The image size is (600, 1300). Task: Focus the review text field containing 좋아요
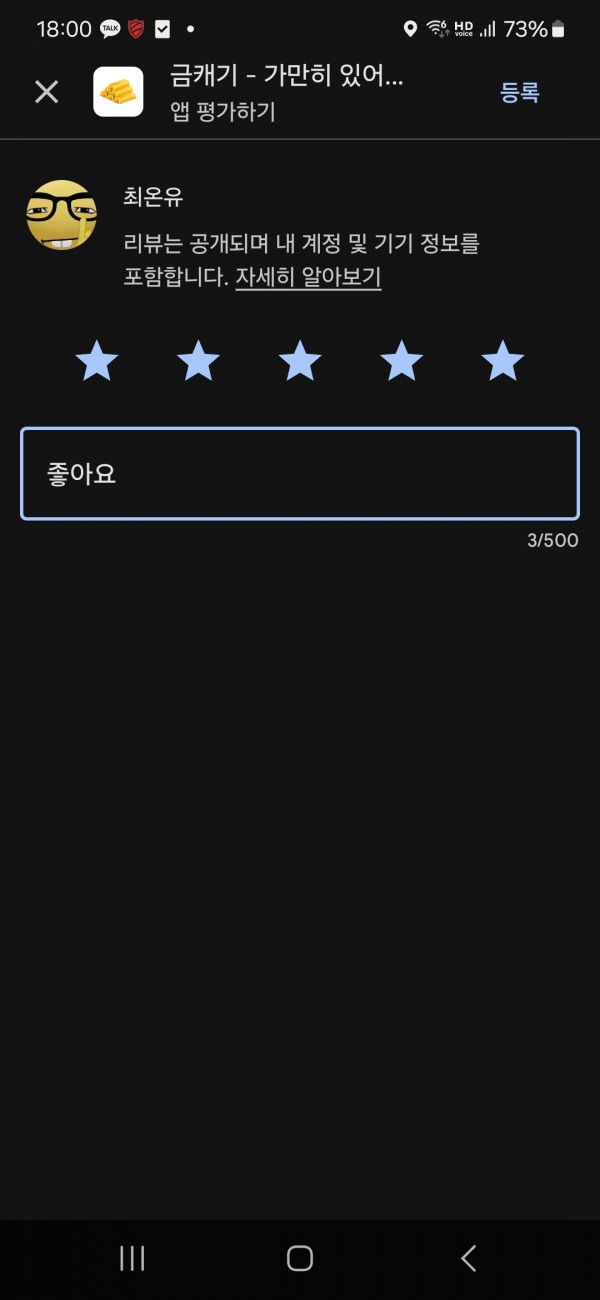(300, 474)
